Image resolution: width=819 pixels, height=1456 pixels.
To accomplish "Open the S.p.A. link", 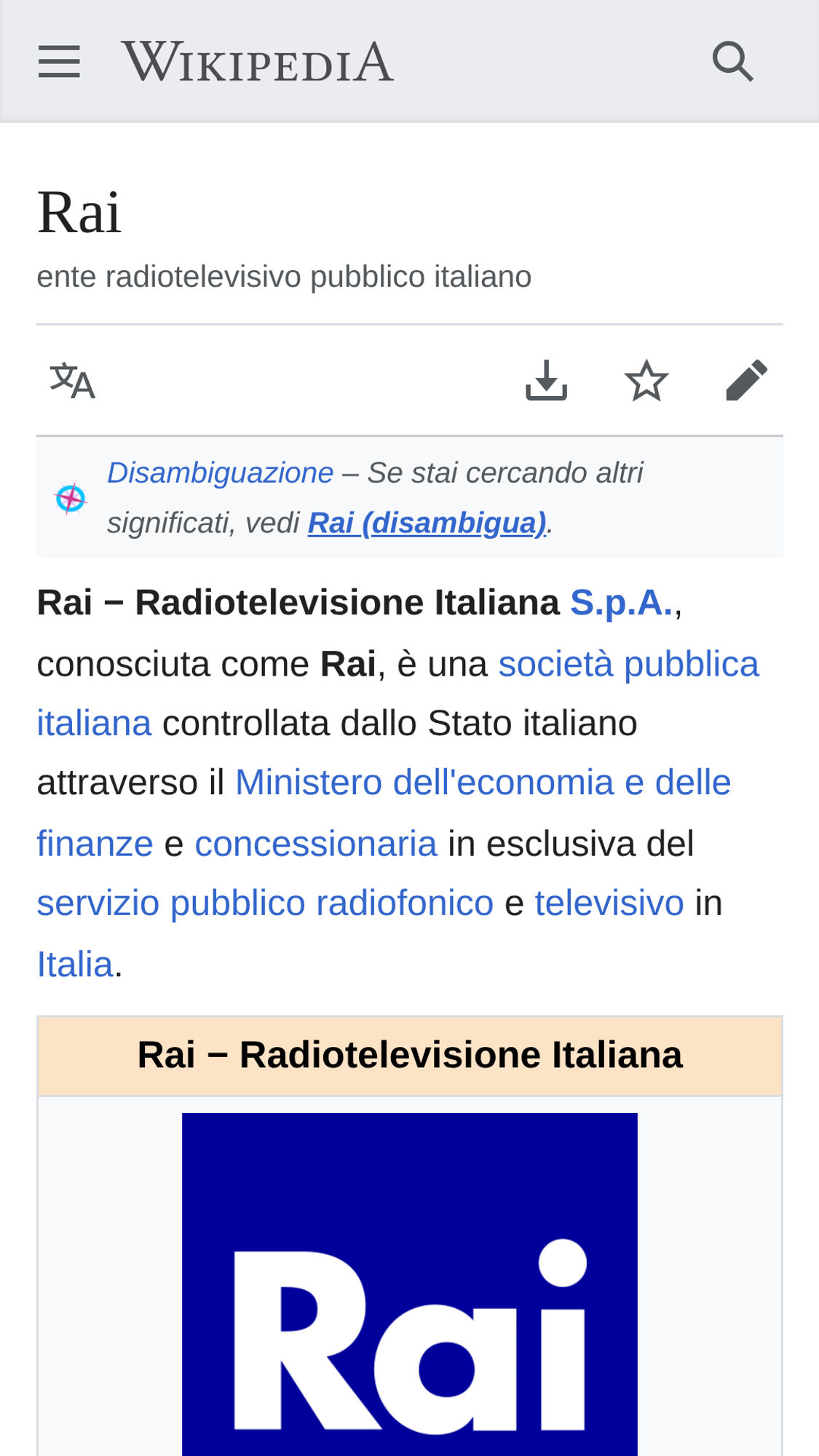I will 622,603.
